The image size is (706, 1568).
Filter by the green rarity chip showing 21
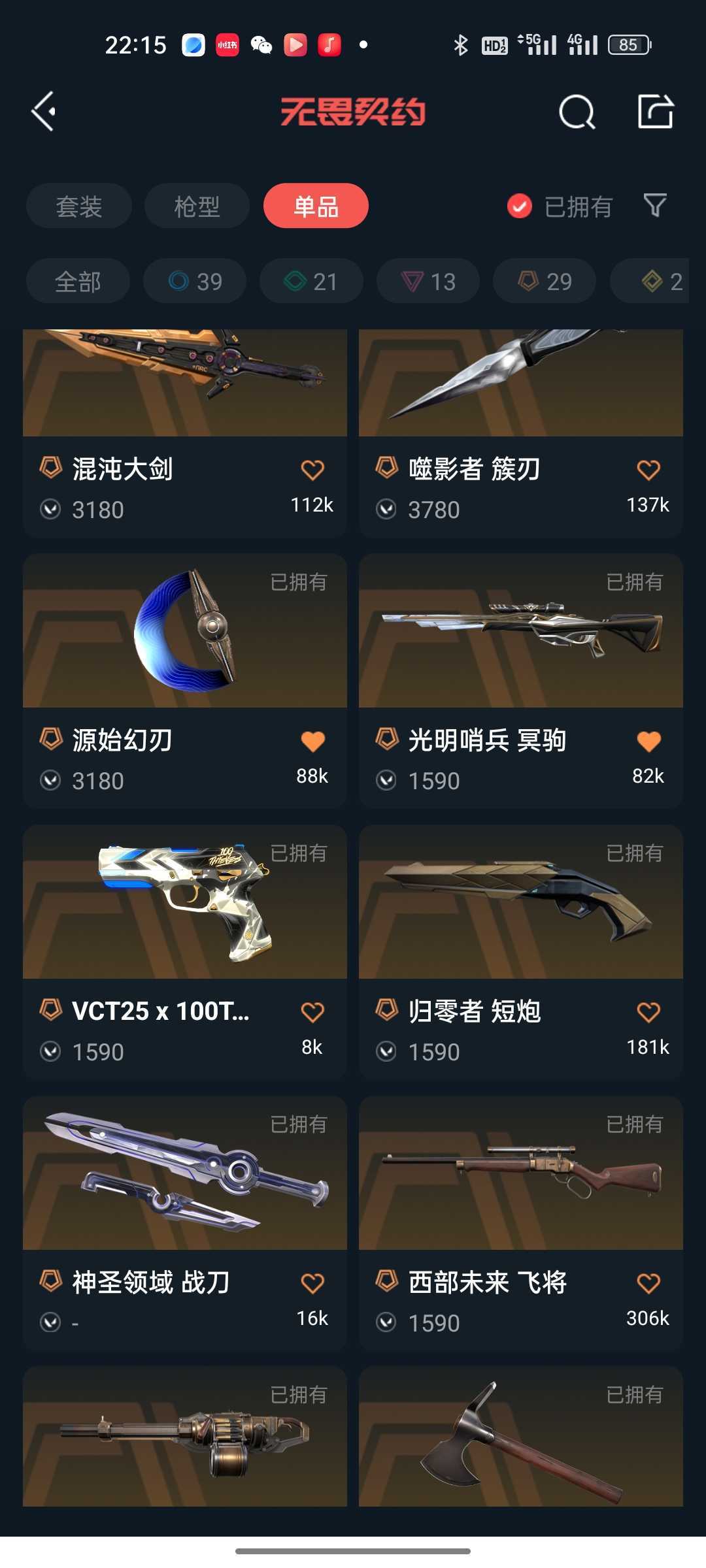[x=311, y=282]
